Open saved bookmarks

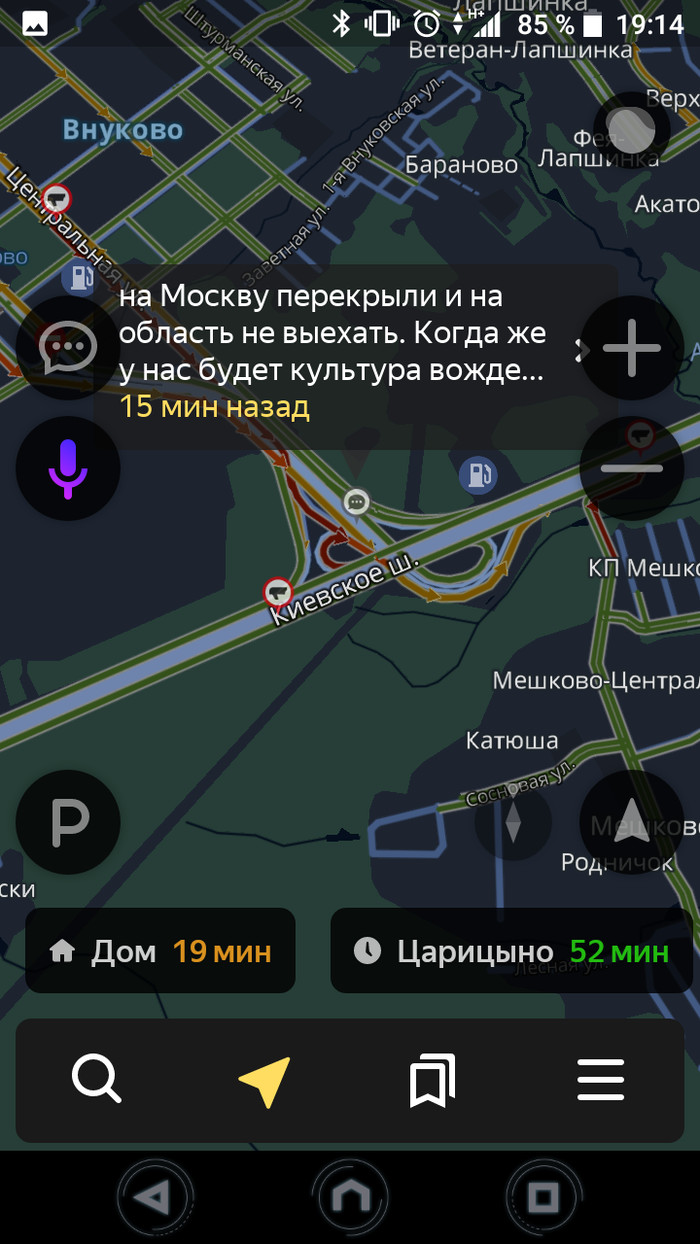coord(432,1080)
